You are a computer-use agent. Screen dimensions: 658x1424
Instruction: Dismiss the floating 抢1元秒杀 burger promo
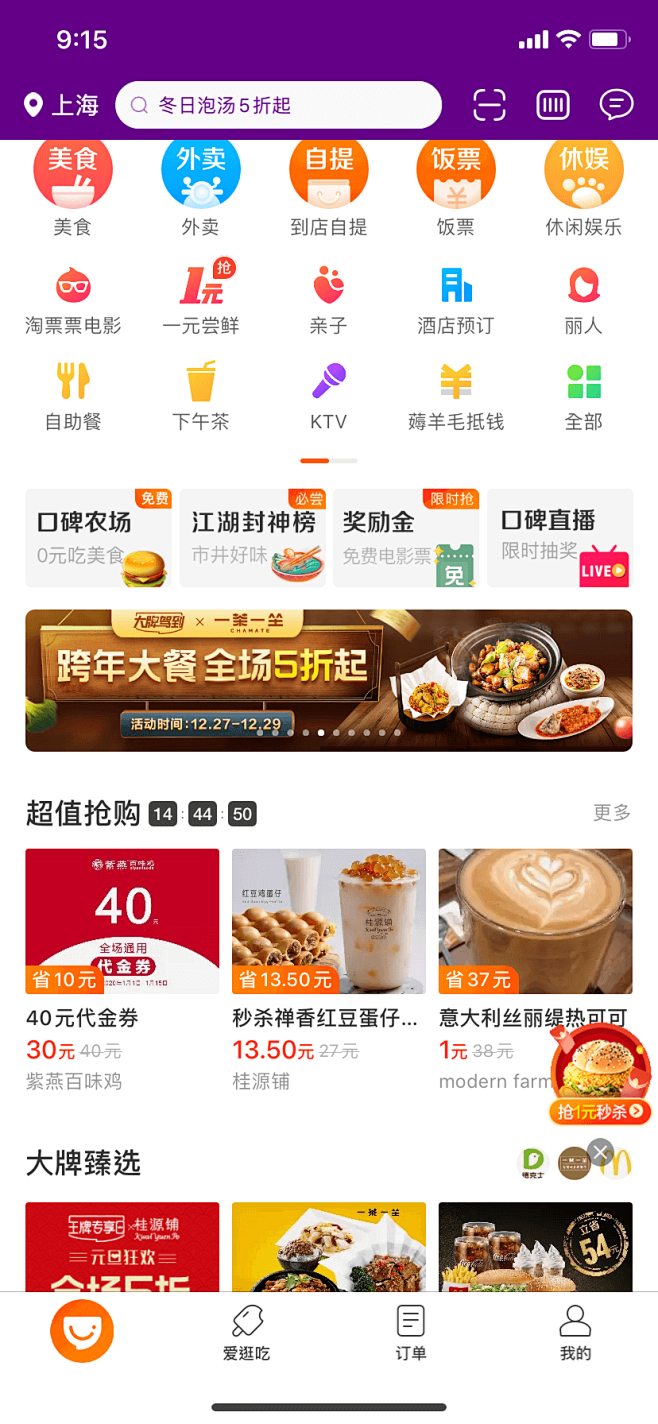coord(600,1153)
